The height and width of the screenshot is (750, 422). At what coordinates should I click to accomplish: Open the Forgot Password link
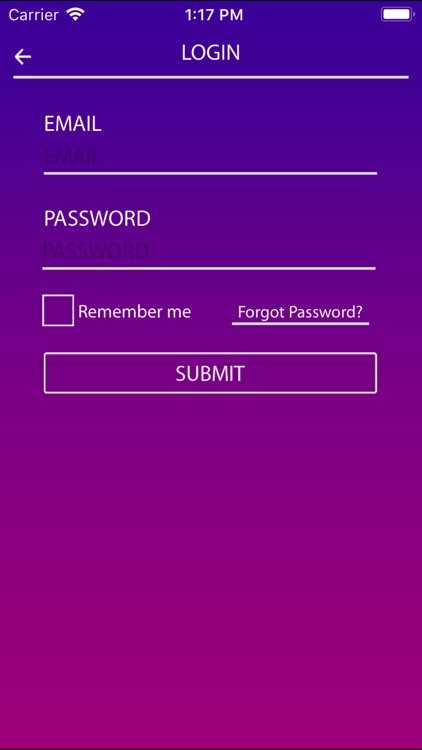point(300,312)
